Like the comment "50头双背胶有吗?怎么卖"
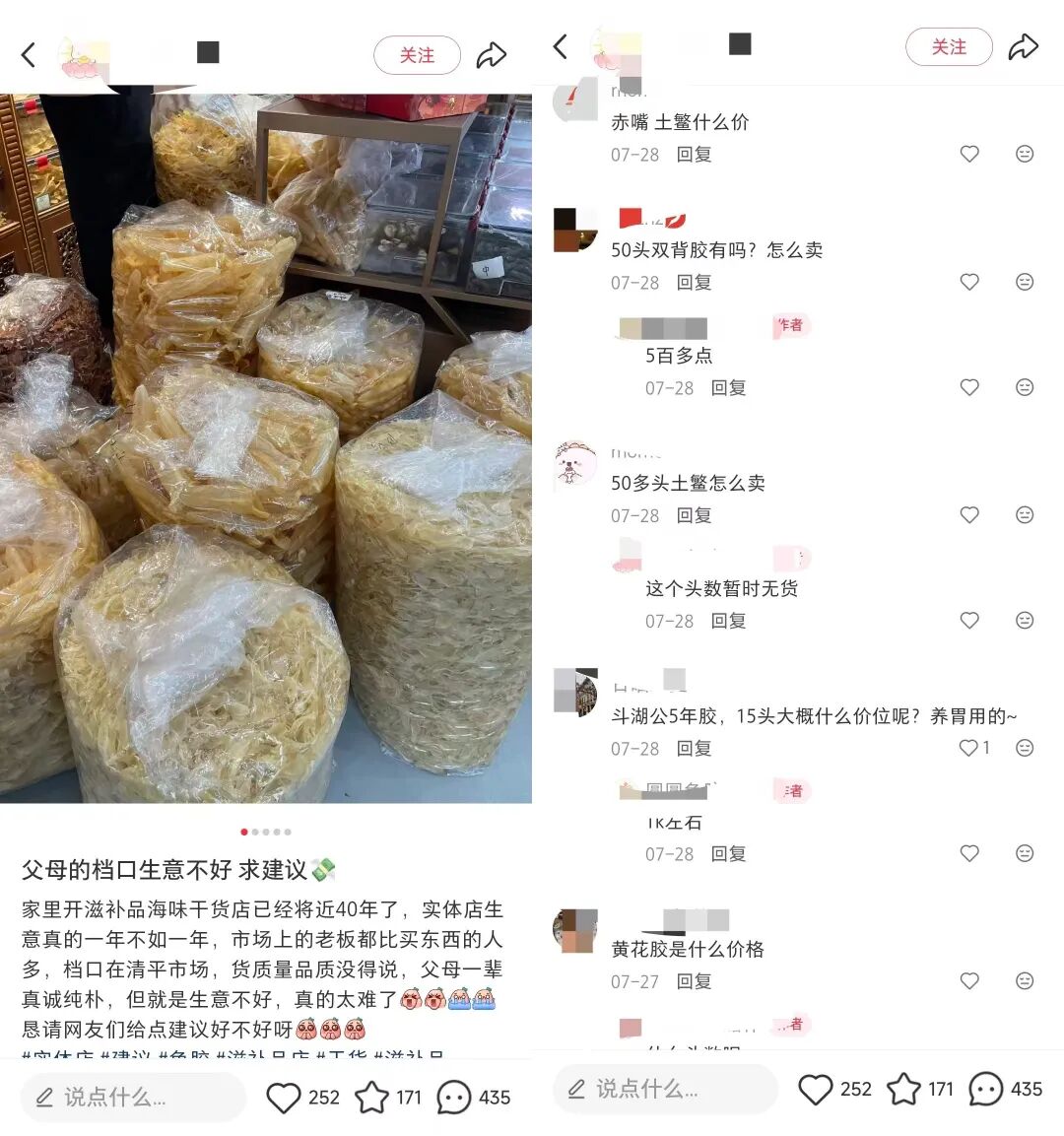The image size is (1064, 1136). pos(969,283)
